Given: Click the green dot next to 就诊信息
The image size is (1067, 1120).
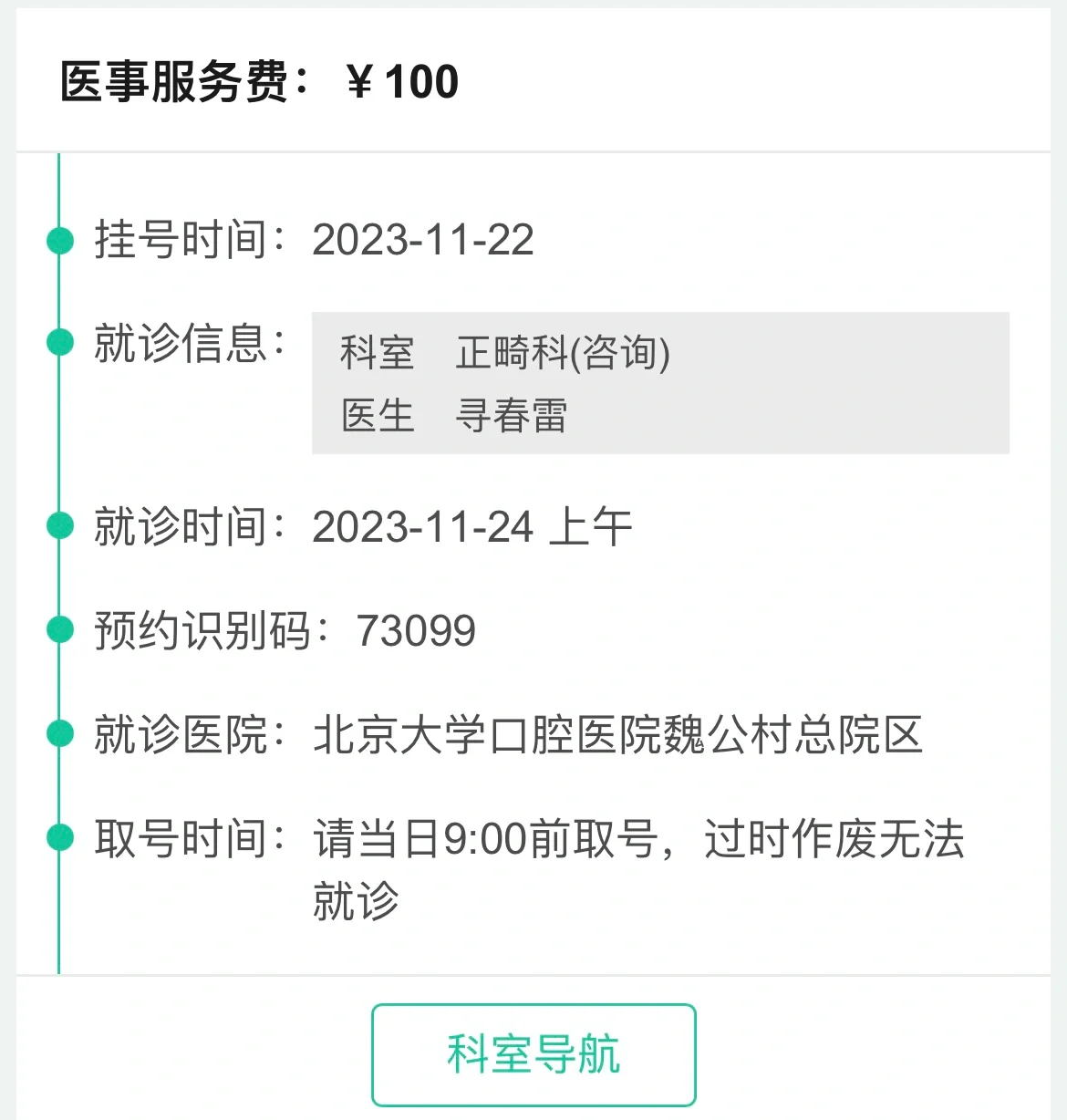Looking at the screenshot, I should pyautogui.click(x=59, y=343).
